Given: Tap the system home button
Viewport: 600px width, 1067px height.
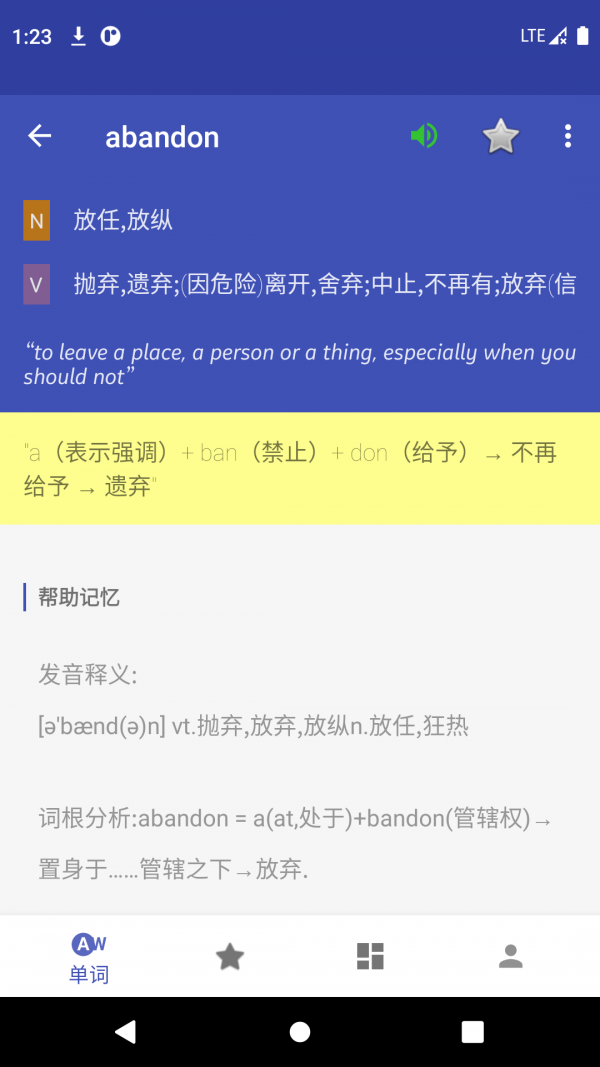Looking at the screenshot, I should point(300,1032).
